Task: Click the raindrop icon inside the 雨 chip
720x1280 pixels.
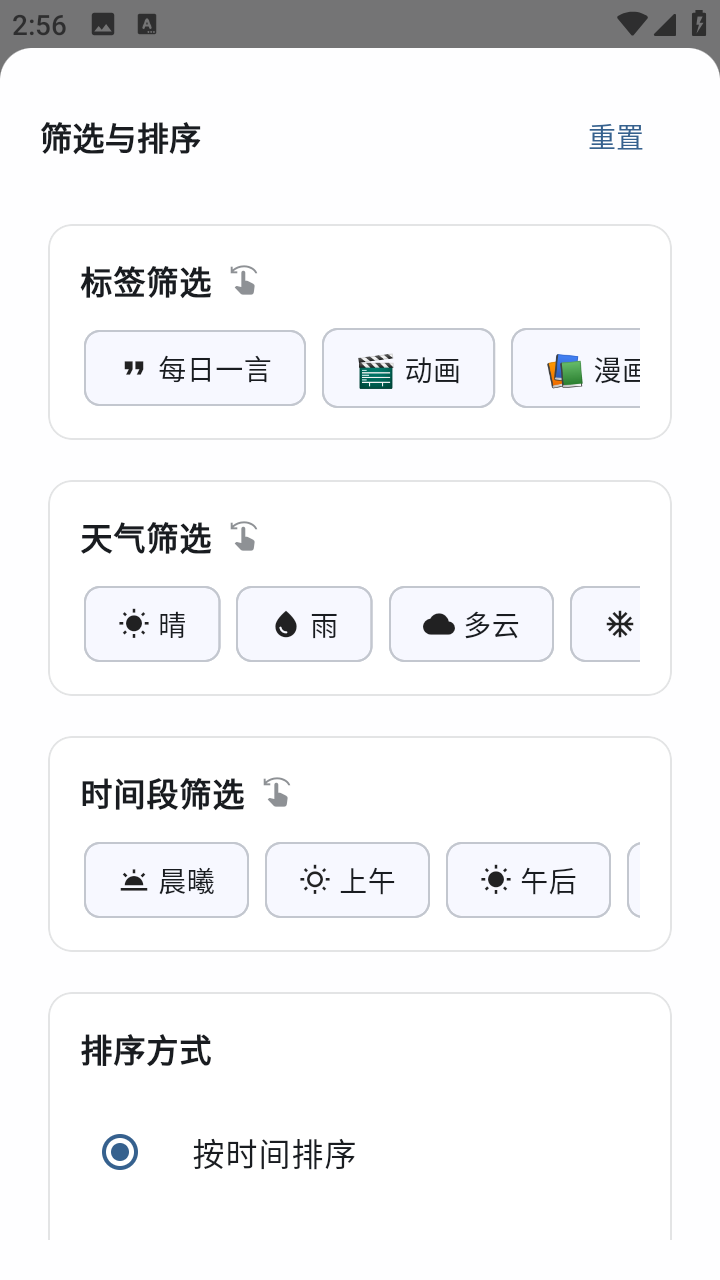Action: click(x=286, y=624)
